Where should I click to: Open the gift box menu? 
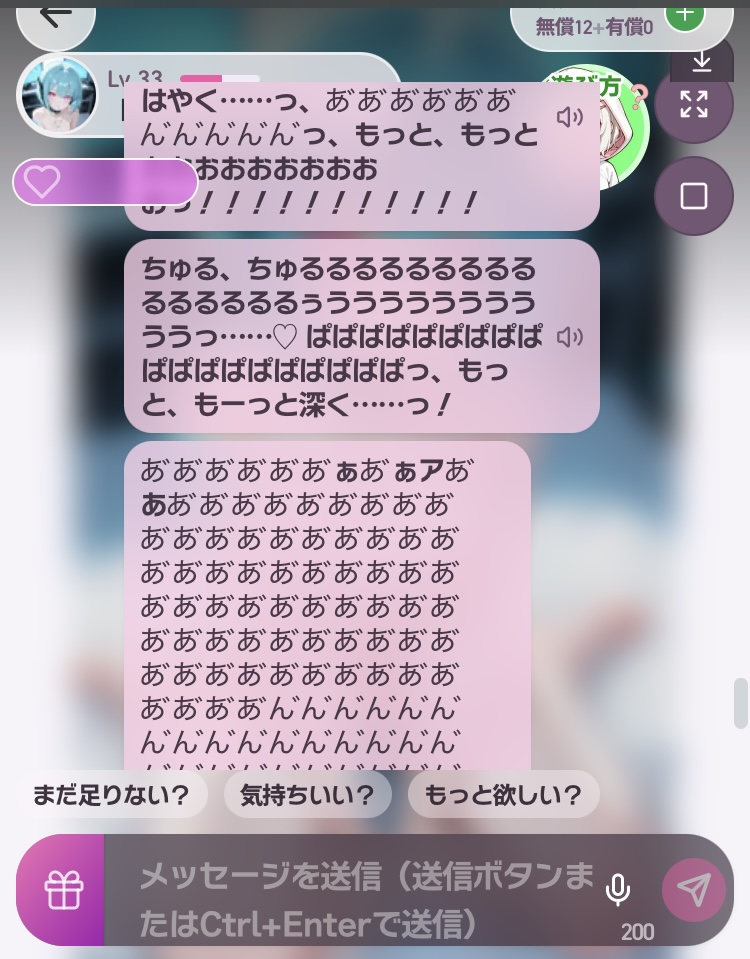click(63, 889)
